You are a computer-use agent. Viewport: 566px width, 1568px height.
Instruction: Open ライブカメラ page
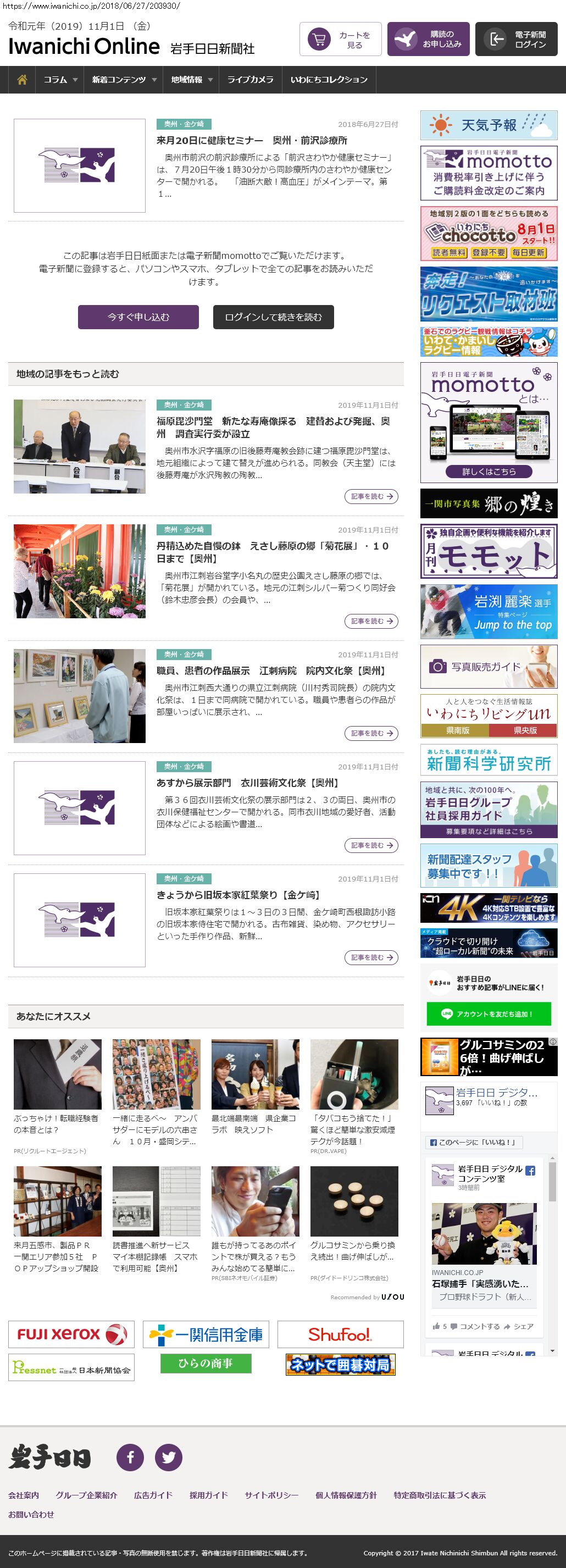[x=250, y=80]
